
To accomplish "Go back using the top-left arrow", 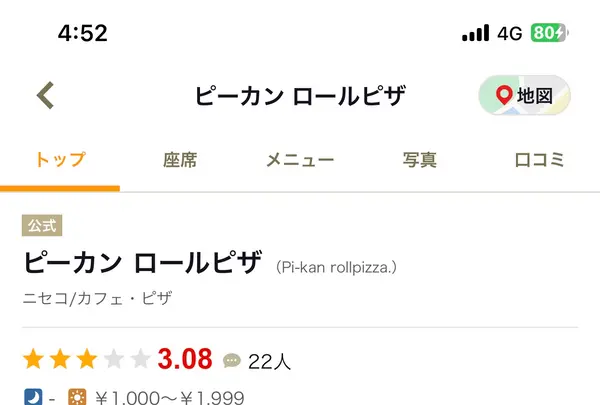I will click(x=45, y=96).
